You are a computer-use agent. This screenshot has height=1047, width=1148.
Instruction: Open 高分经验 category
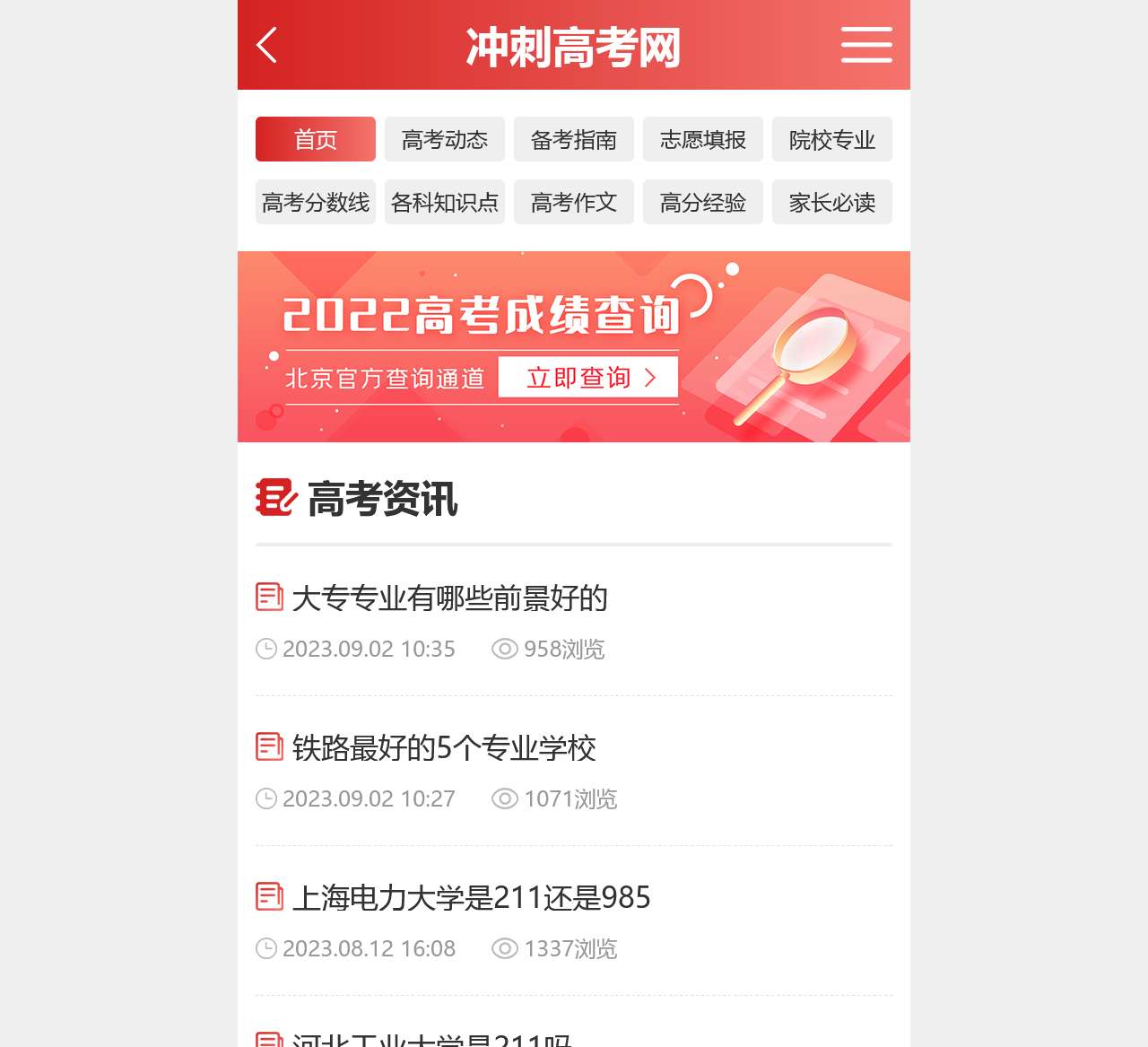tap(703, 202)
